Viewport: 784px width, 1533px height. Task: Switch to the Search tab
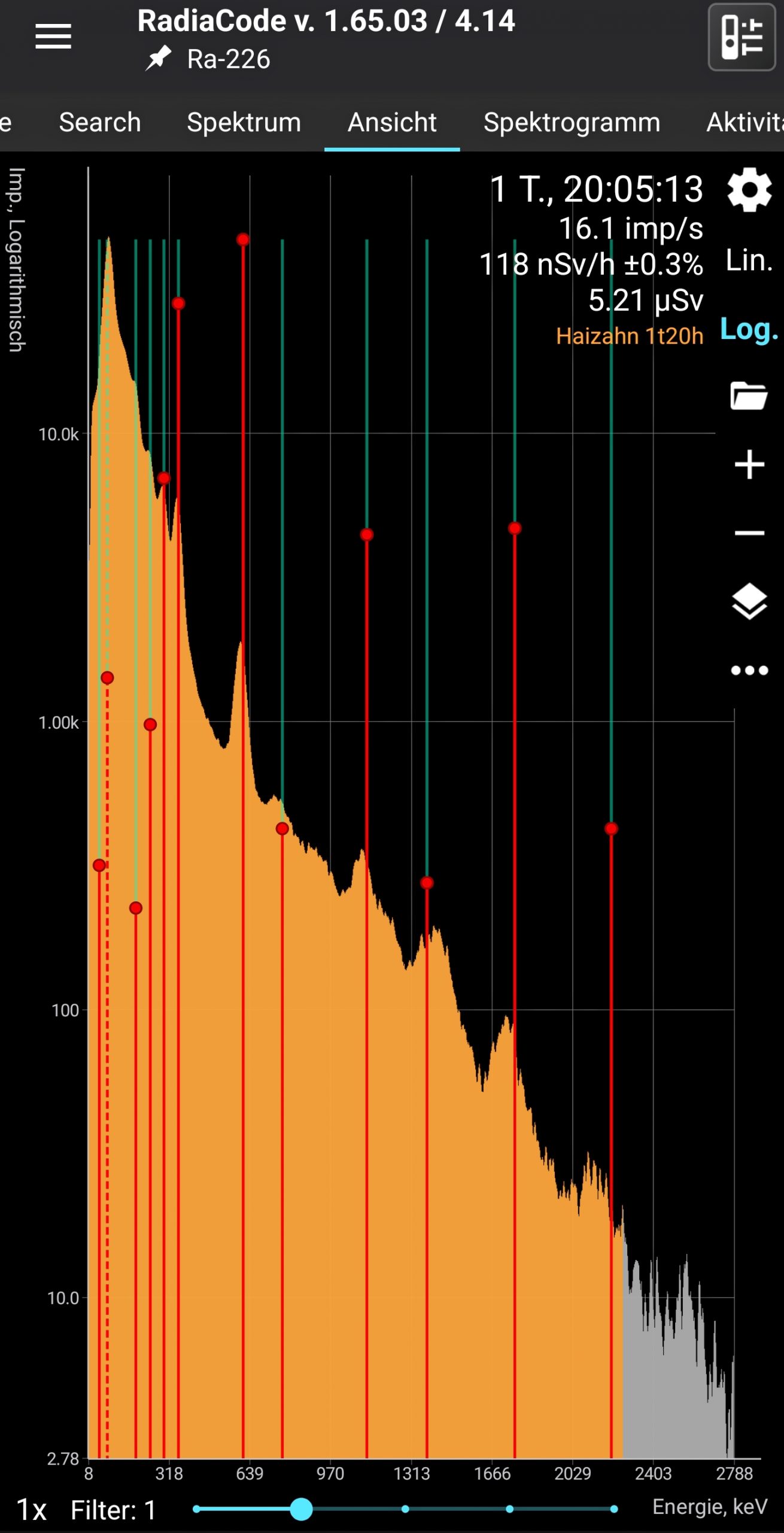100,123
